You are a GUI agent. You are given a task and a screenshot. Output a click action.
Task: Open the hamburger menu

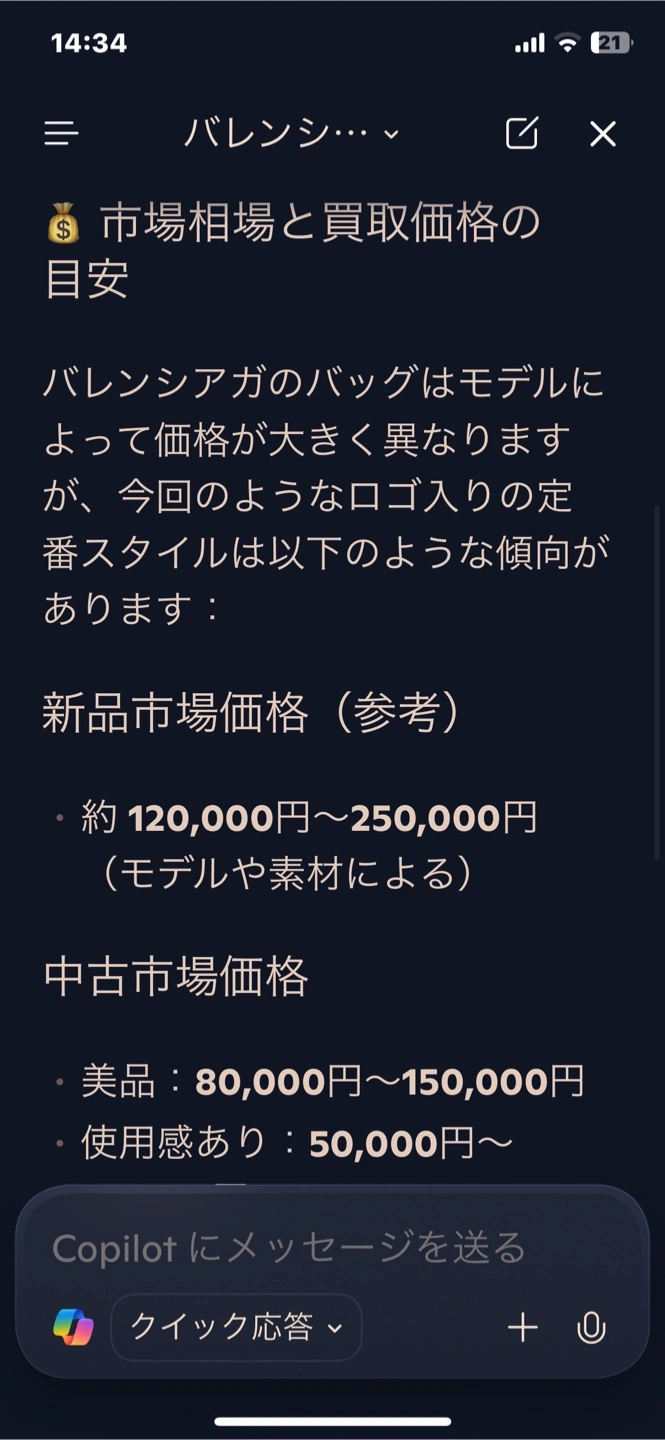pos(61,134)
